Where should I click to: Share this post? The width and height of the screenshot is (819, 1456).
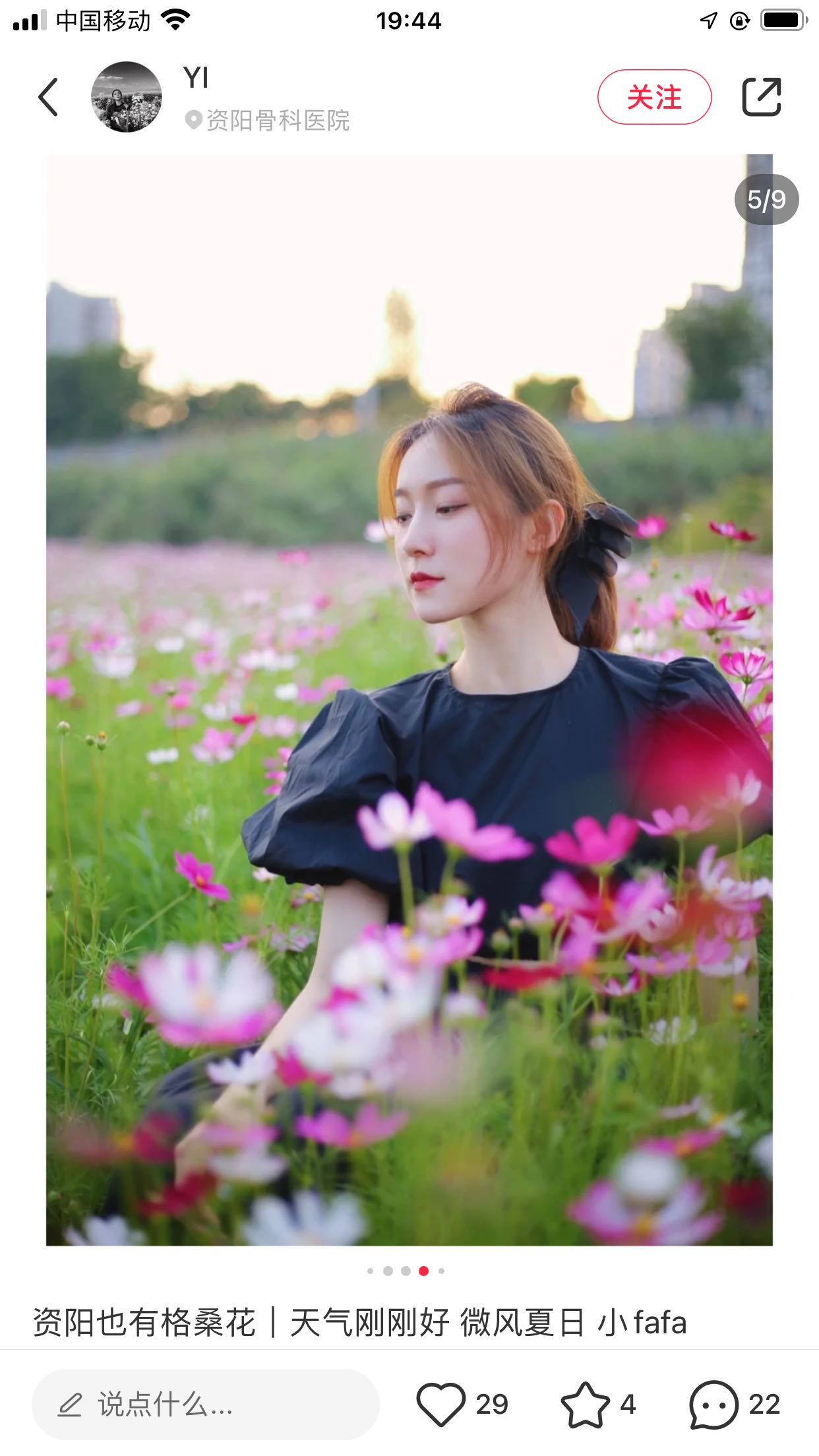point(762,97)
